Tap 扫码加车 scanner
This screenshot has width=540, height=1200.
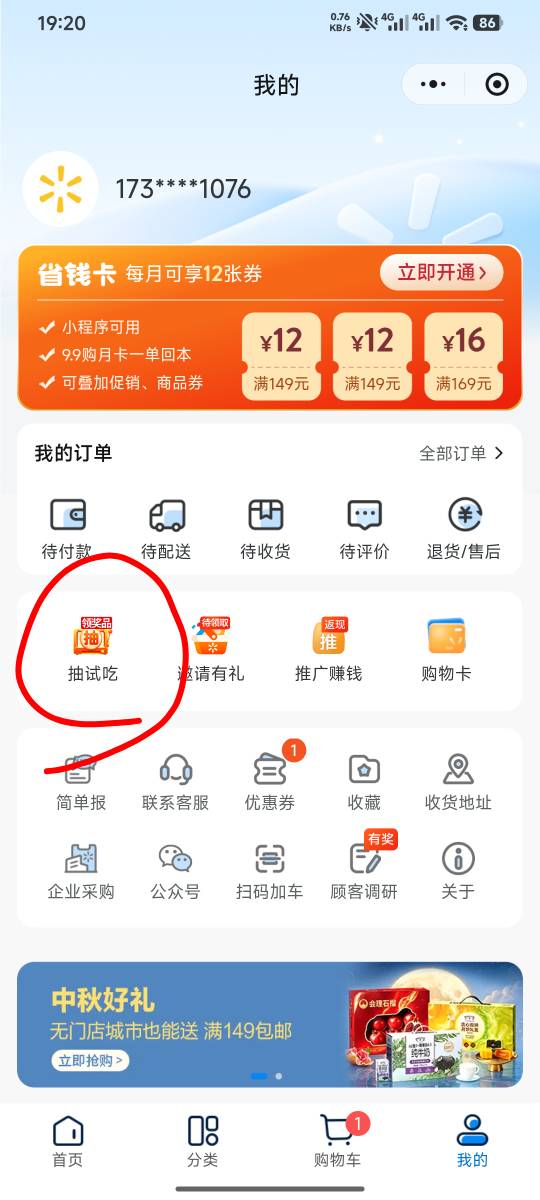click(x=270, y=871)
